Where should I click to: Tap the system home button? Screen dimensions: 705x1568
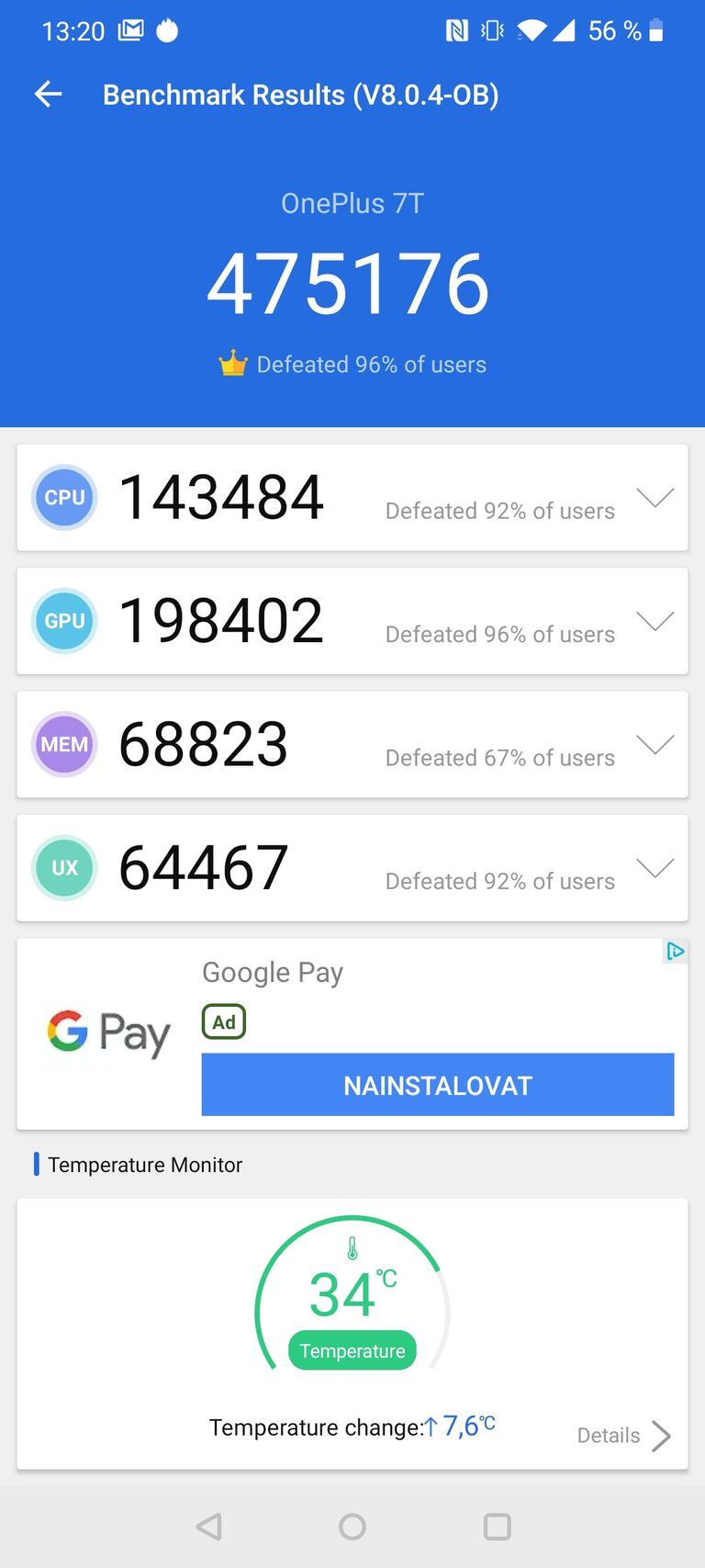(x=352, y=1527)
